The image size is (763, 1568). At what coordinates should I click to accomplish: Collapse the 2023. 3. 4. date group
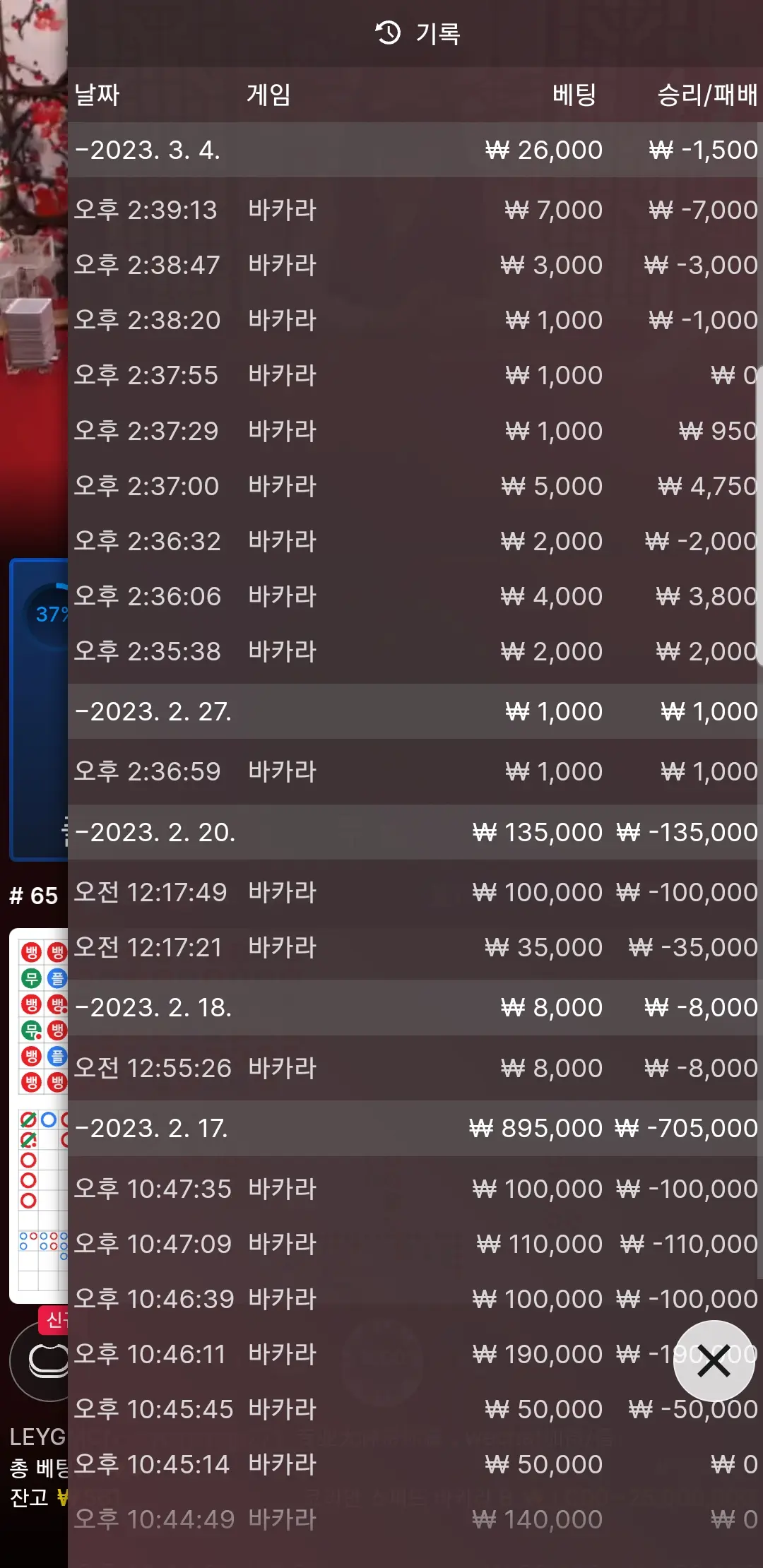(415, 150)
